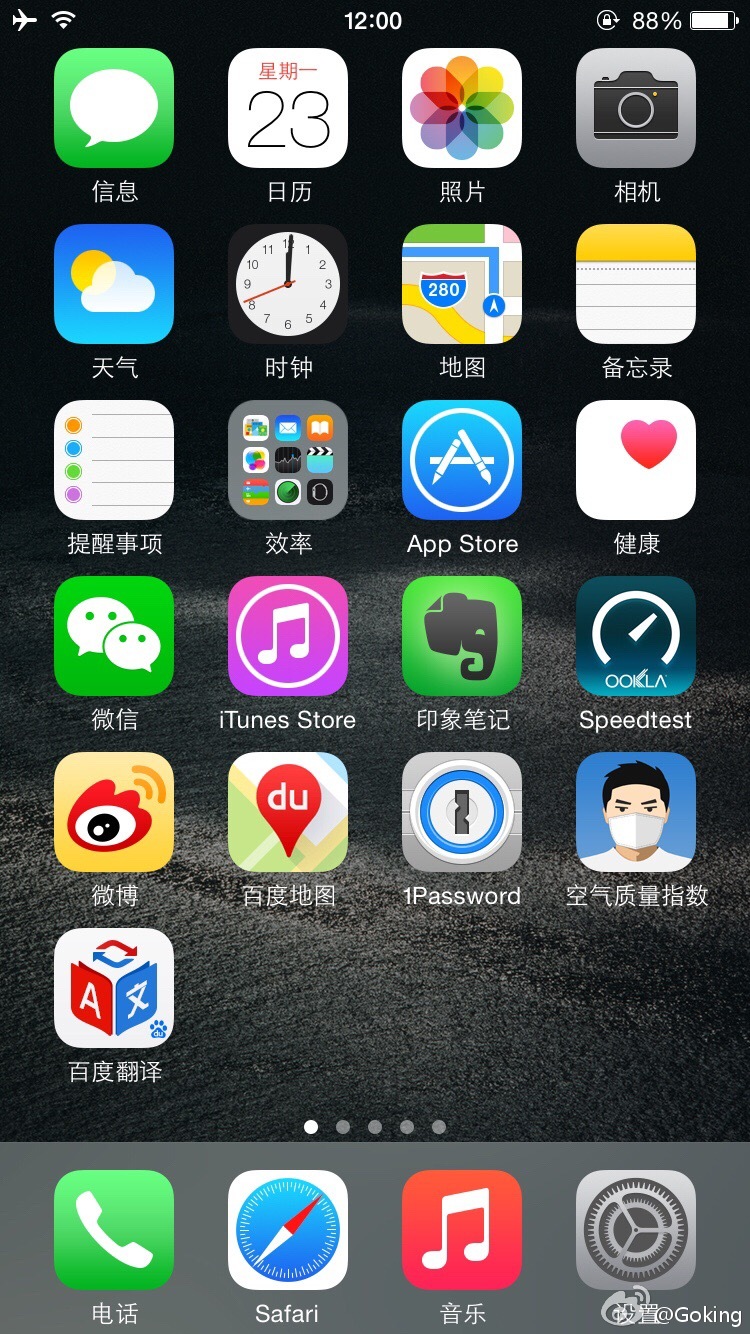This screenshot has height=1334, width=750.
Task: Open the 健康 Health app
Action: coord(636,460)
